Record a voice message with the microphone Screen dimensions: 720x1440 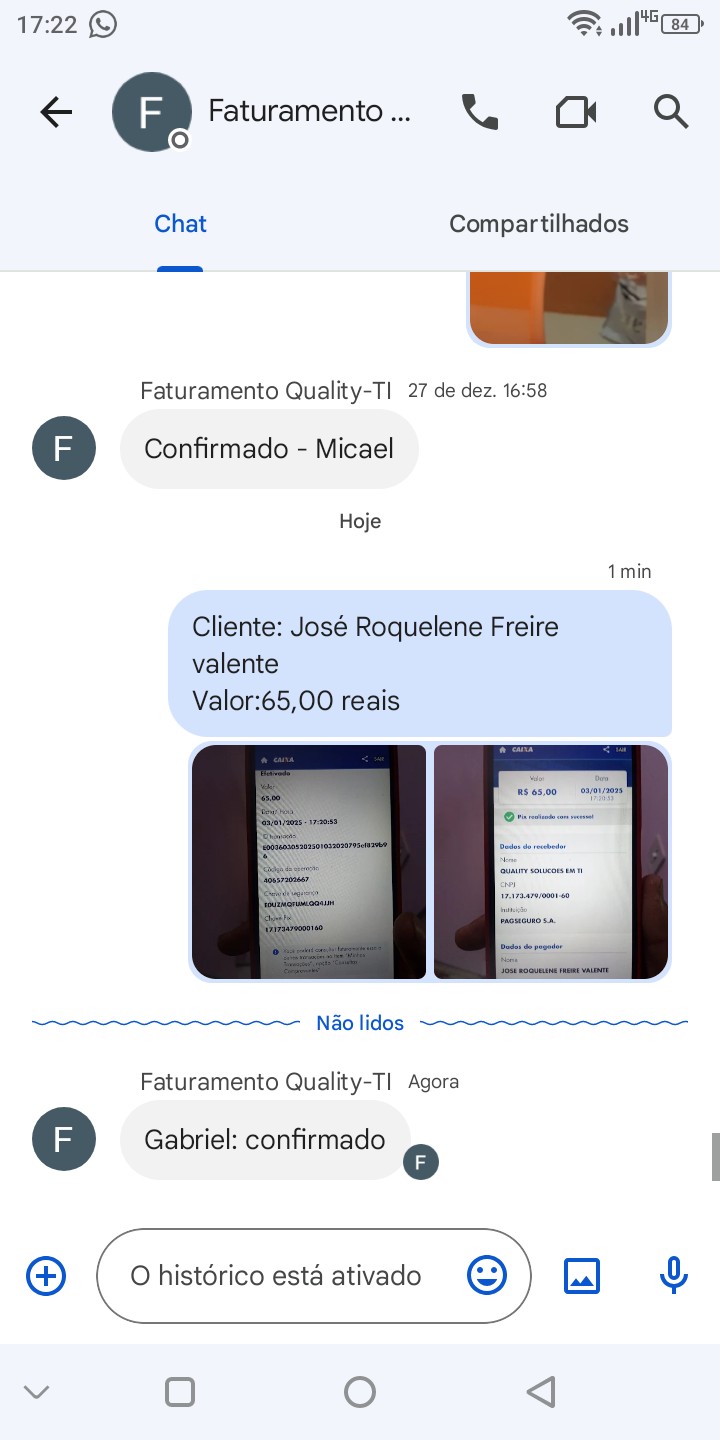tap(674, 1276)
